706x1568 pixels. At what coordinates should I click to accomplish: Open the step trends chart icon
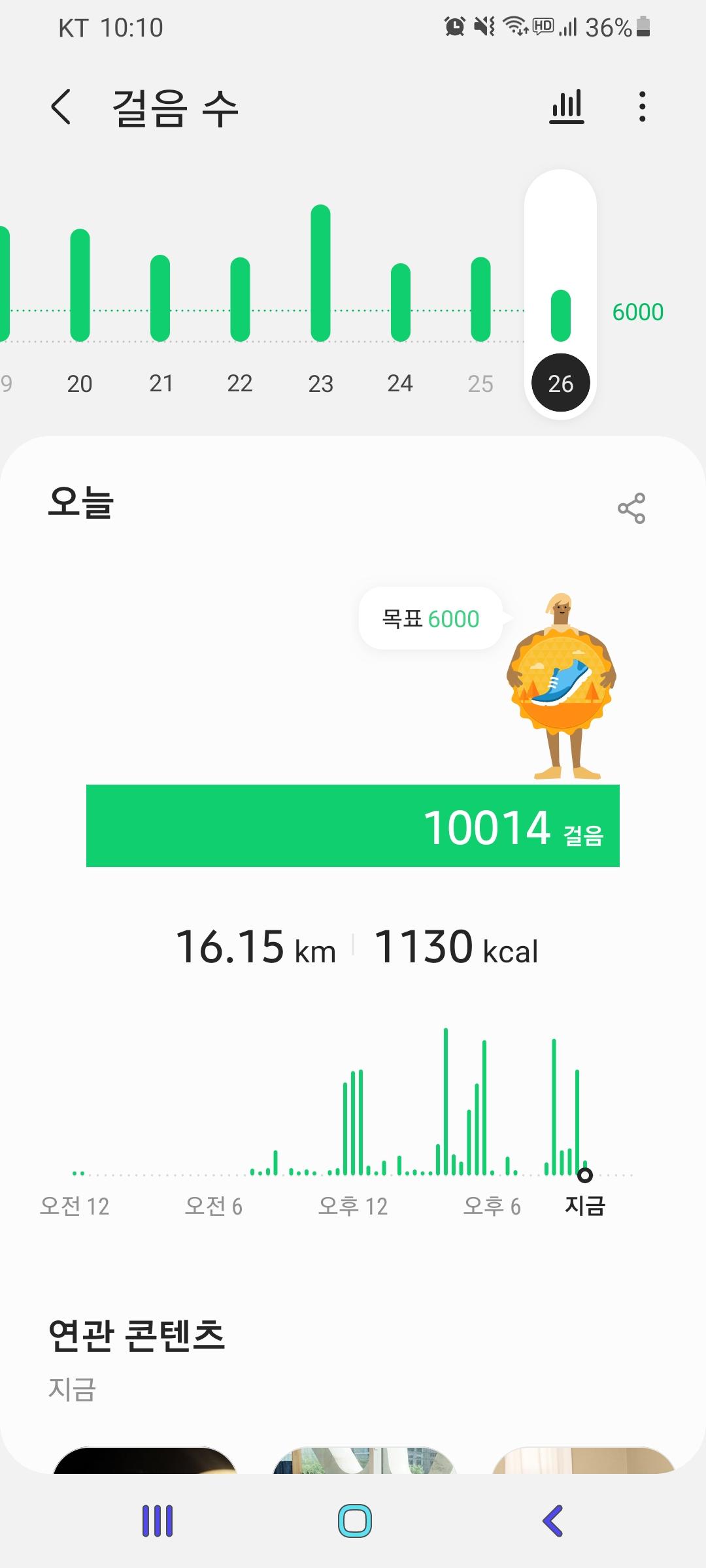566,106
